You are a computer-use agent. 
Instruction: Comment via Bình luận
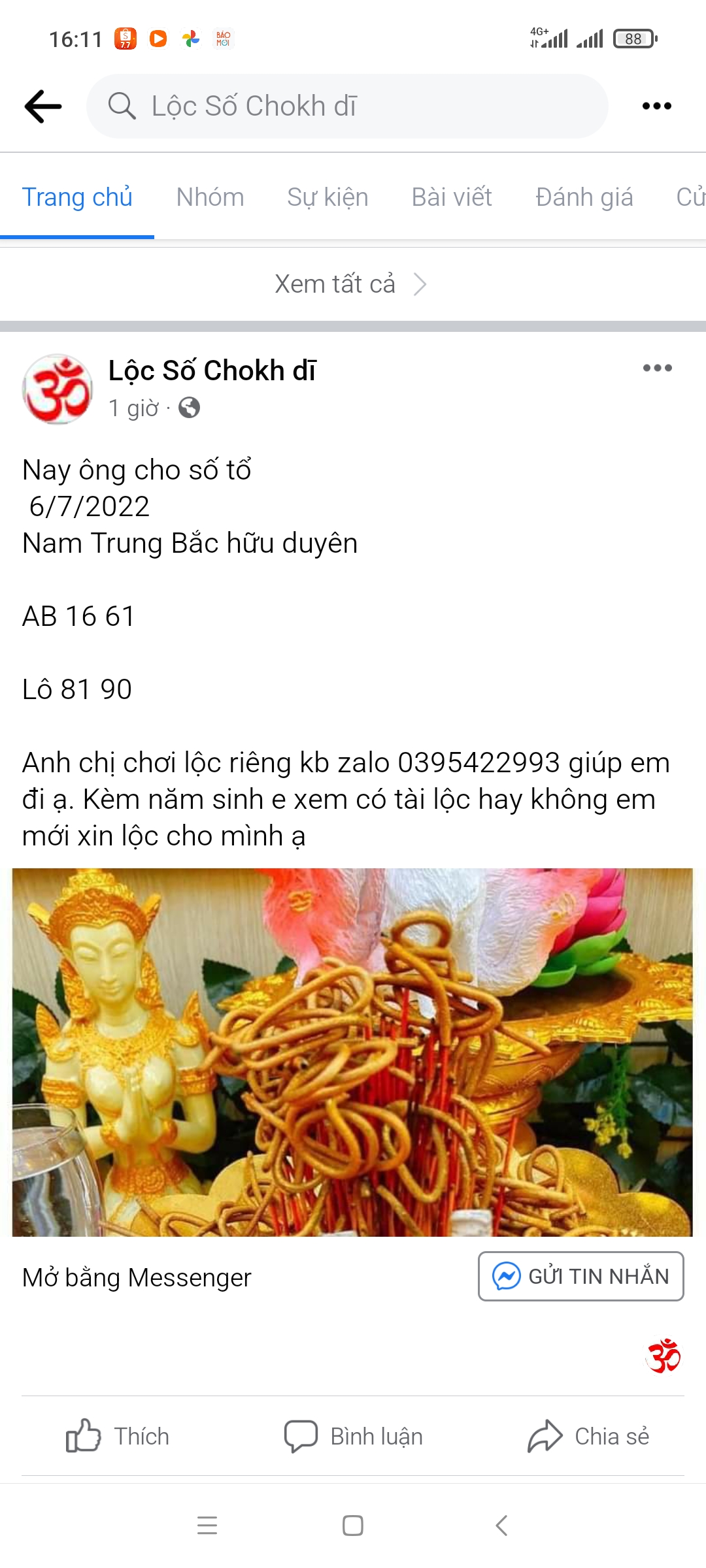tap(353, 1436)
